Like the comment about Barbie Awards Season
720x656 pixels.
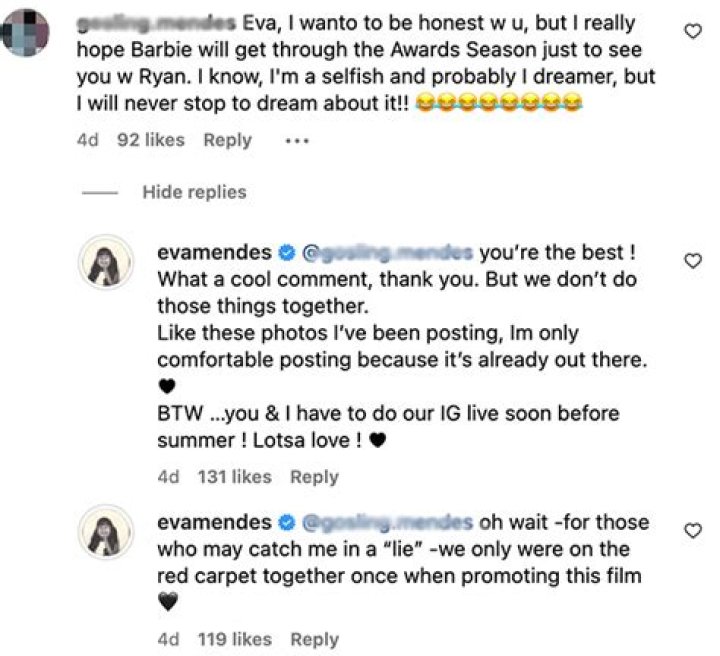point(691,33)
